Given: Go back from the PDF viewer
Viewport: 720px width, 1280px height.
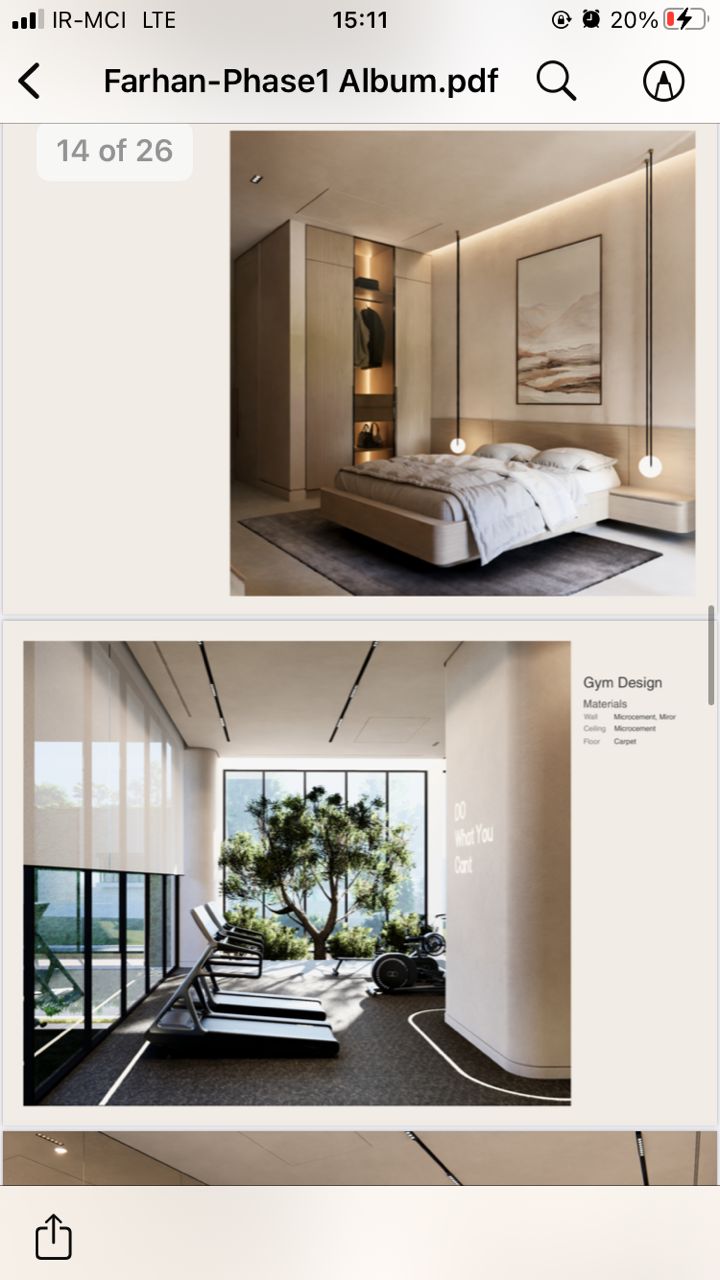Looking at the screenshot, I should (x=30, y=81).
